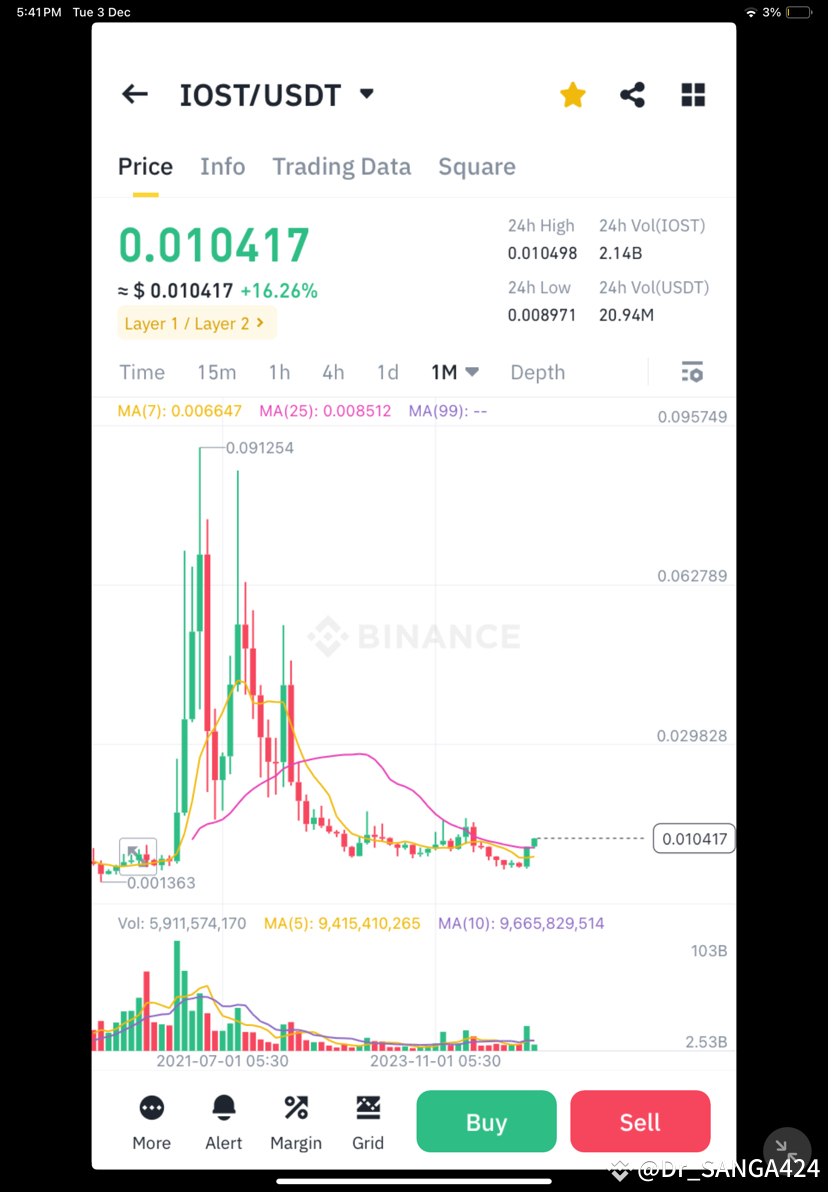Viewport: 828px width, 1192px height.
Task: Open the IOST/USDT pair selector dropdown
Action: (x=274, y=94)
